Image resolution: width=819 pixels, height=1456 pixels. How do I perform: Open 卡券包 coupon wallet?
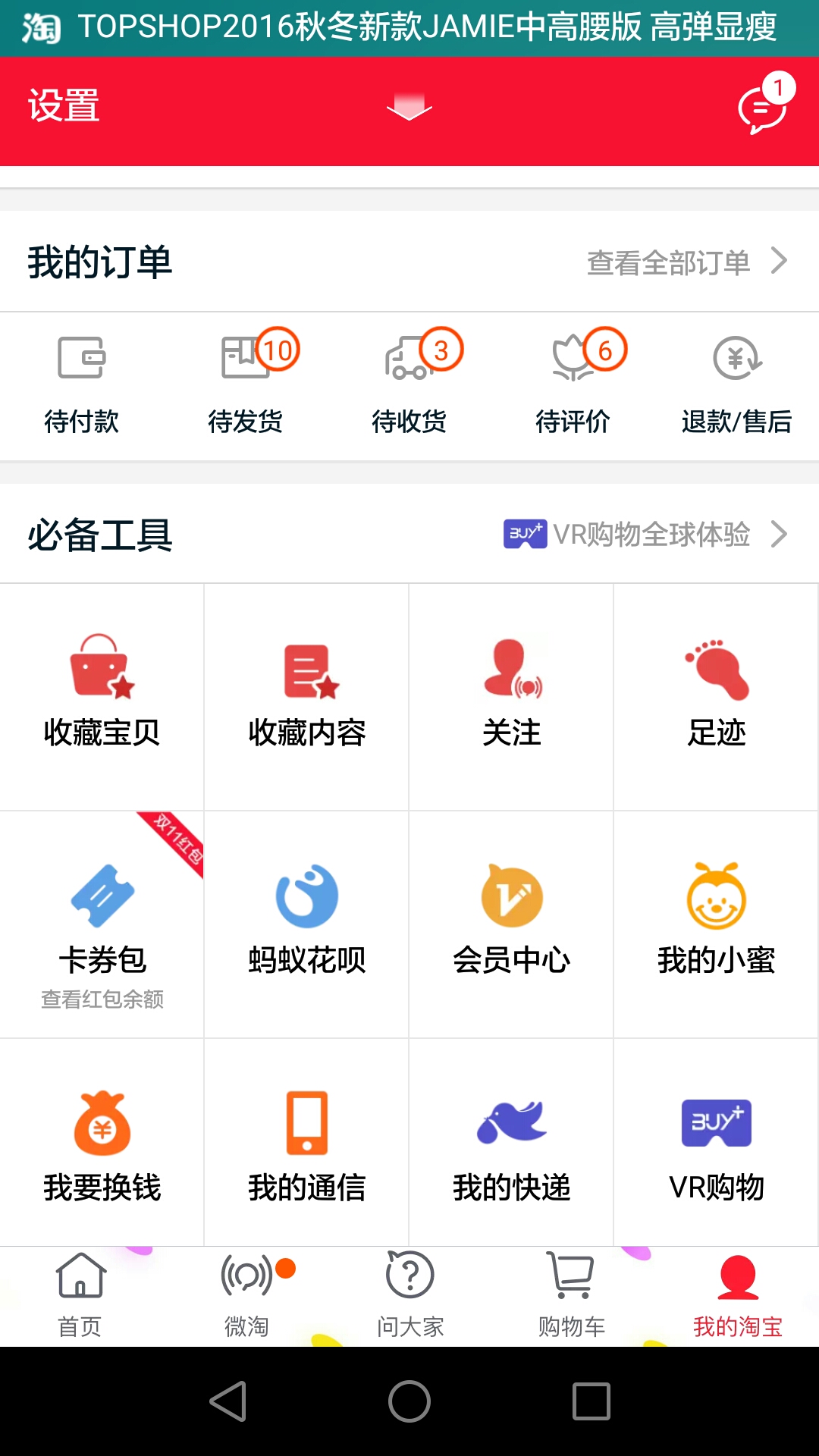102,924
